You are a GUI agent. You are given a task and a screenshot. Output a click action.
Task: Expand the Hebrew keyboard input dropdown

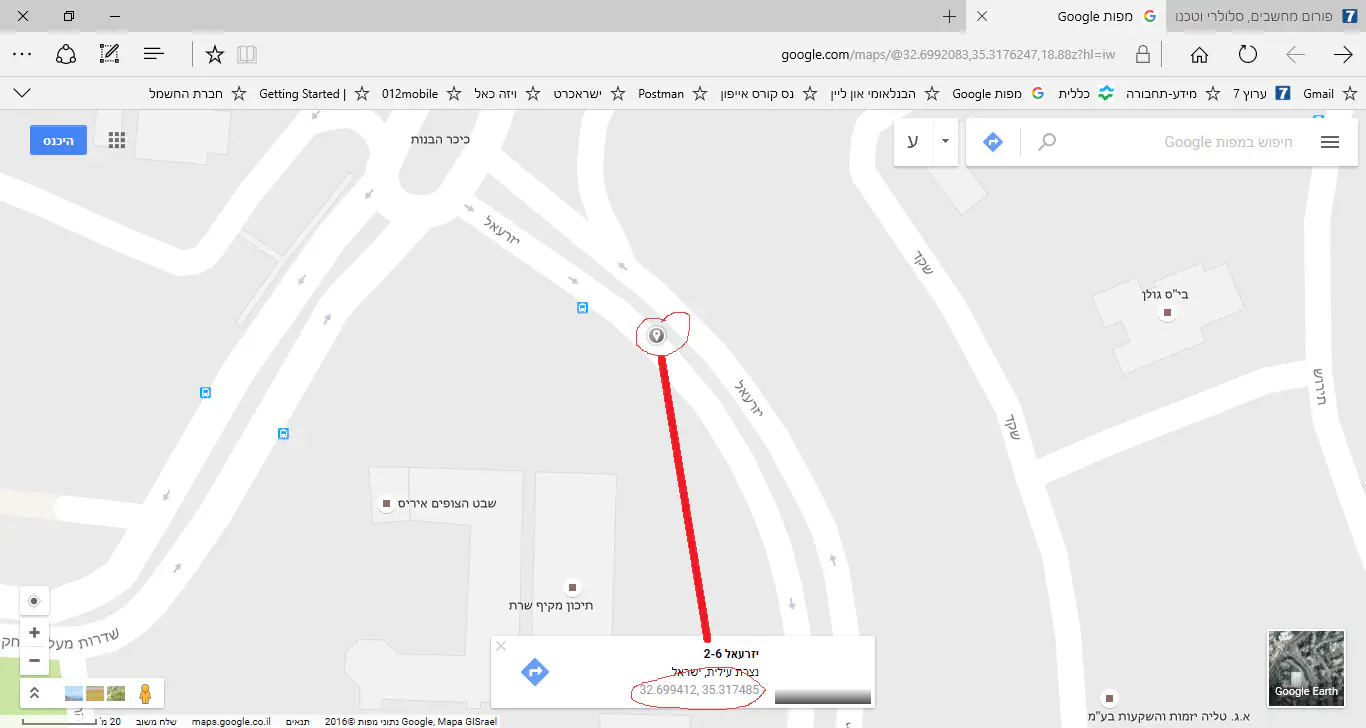point(945,141)
